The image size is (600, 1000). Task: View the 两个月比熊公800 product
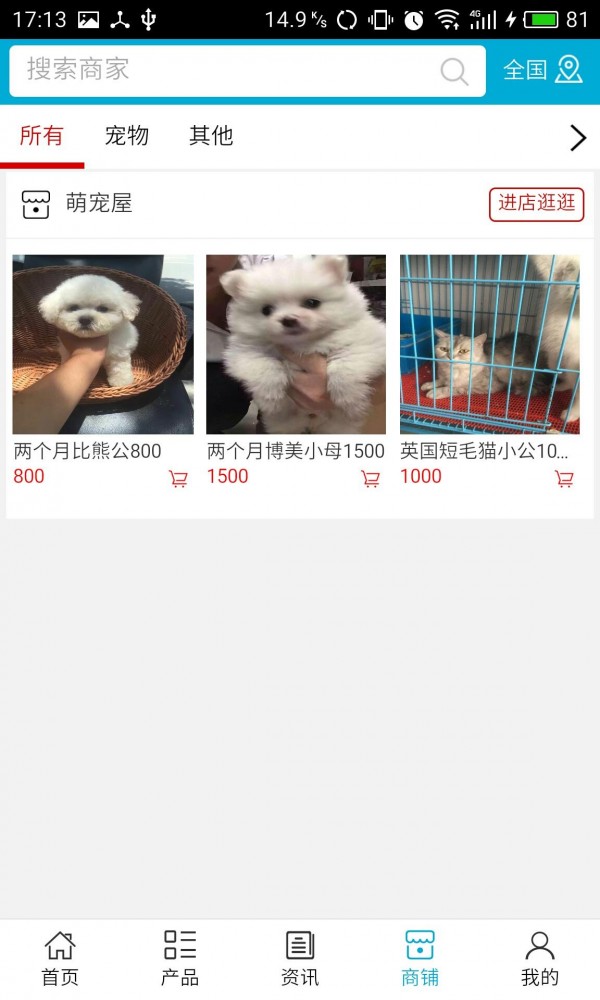coord(103,344)
